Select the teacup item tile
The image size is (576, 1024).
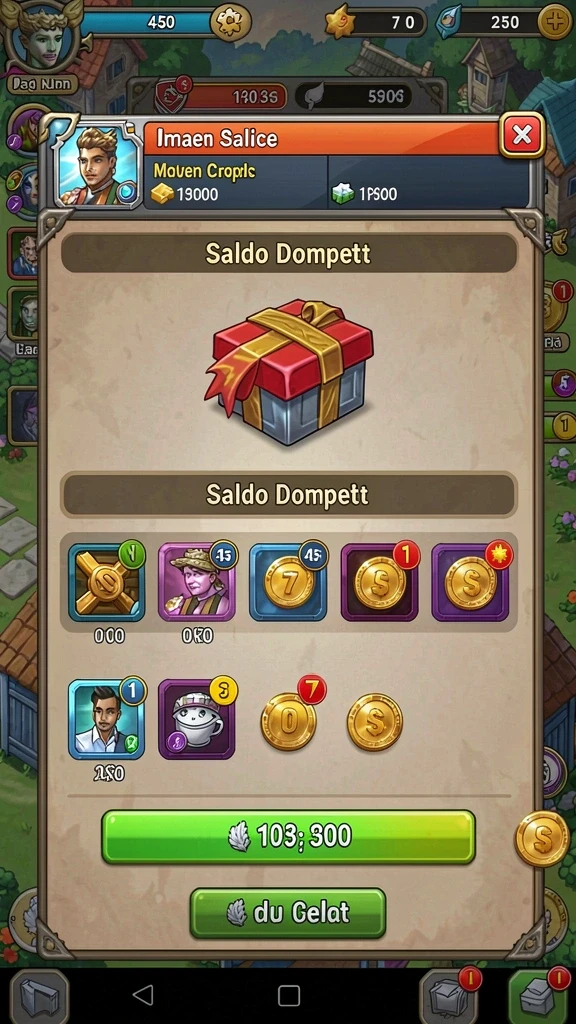(x=197, y=720)
